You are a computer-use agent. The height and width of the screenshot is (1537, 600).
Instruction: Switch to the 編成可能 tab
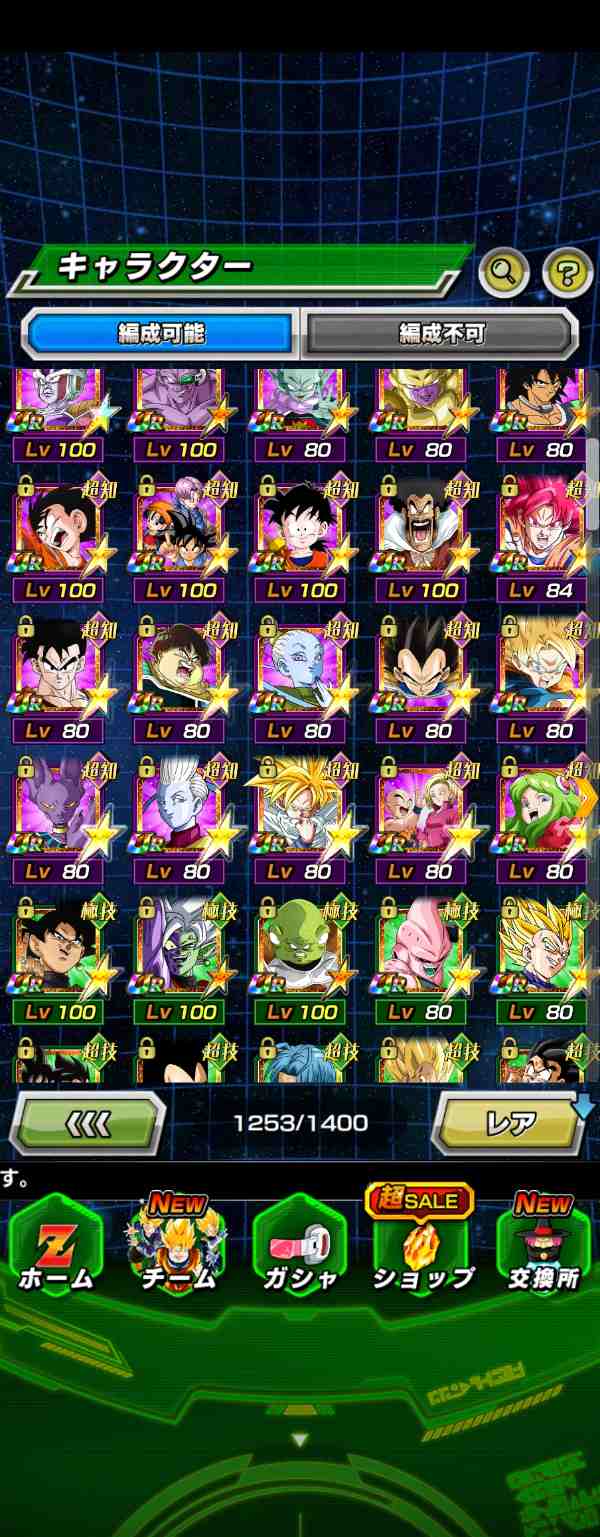click(161, 333)
